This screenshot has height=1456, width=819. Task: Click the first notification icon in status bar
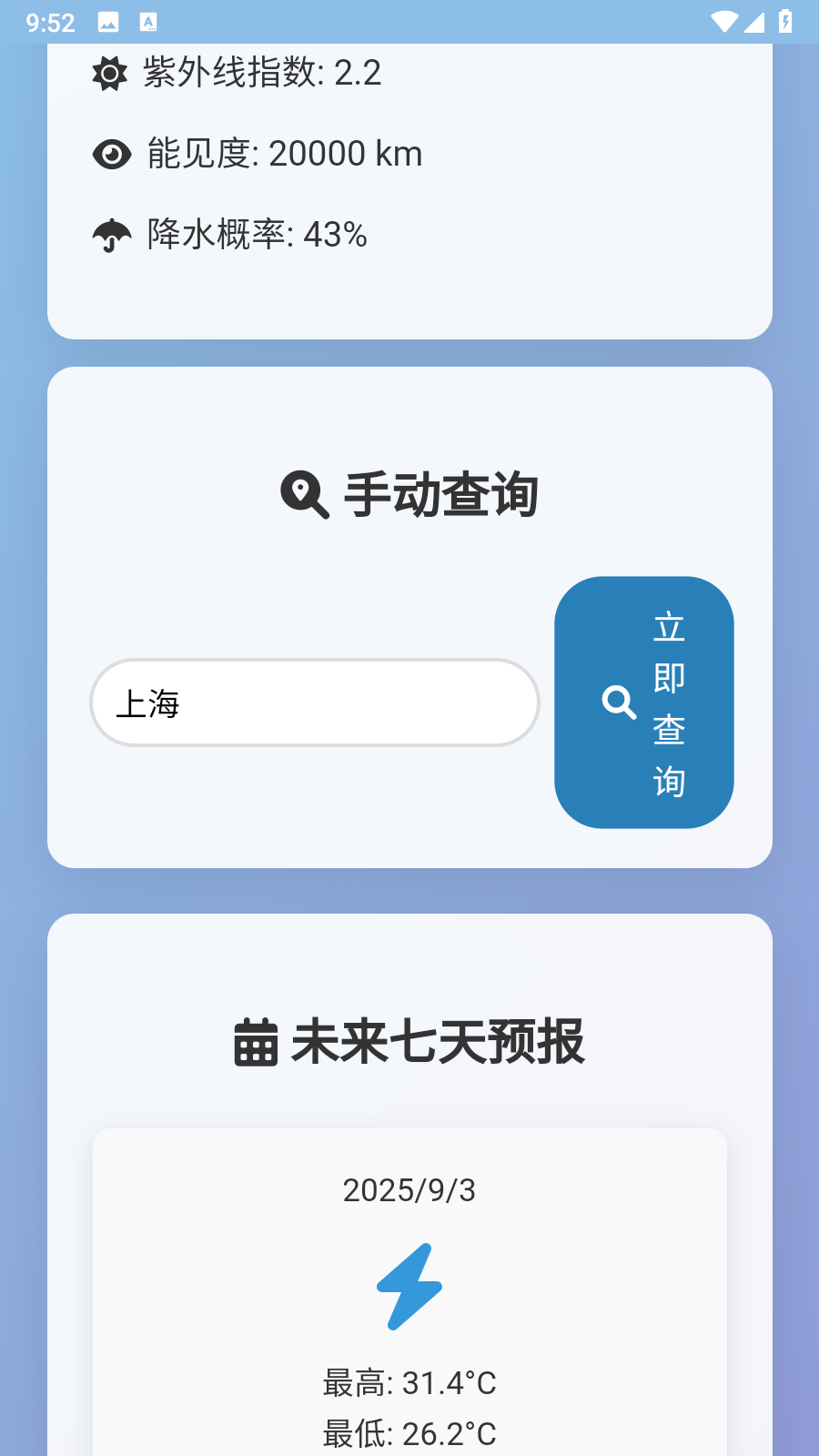[110, 20]
